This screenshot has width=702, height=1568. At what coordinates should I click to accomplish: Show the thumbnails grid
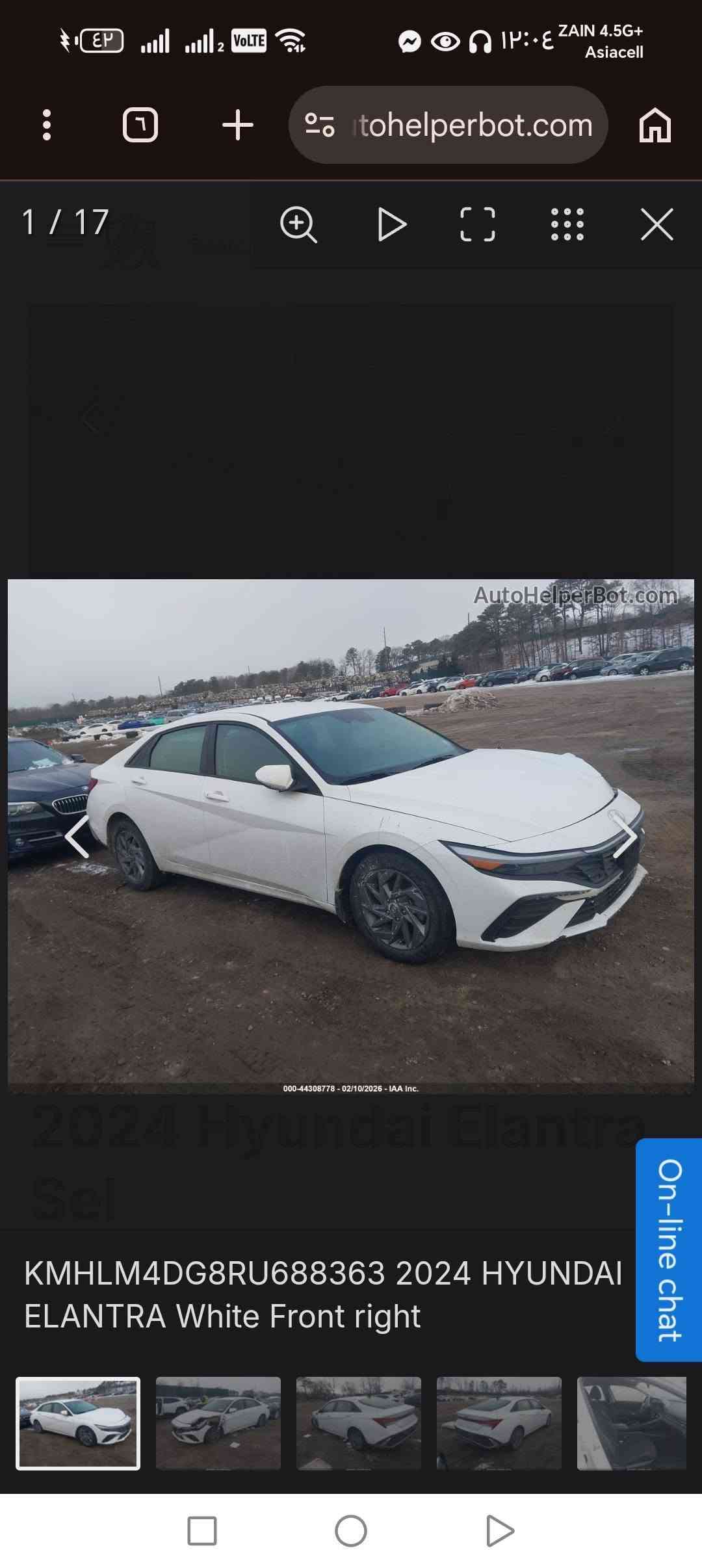(567, 224)
